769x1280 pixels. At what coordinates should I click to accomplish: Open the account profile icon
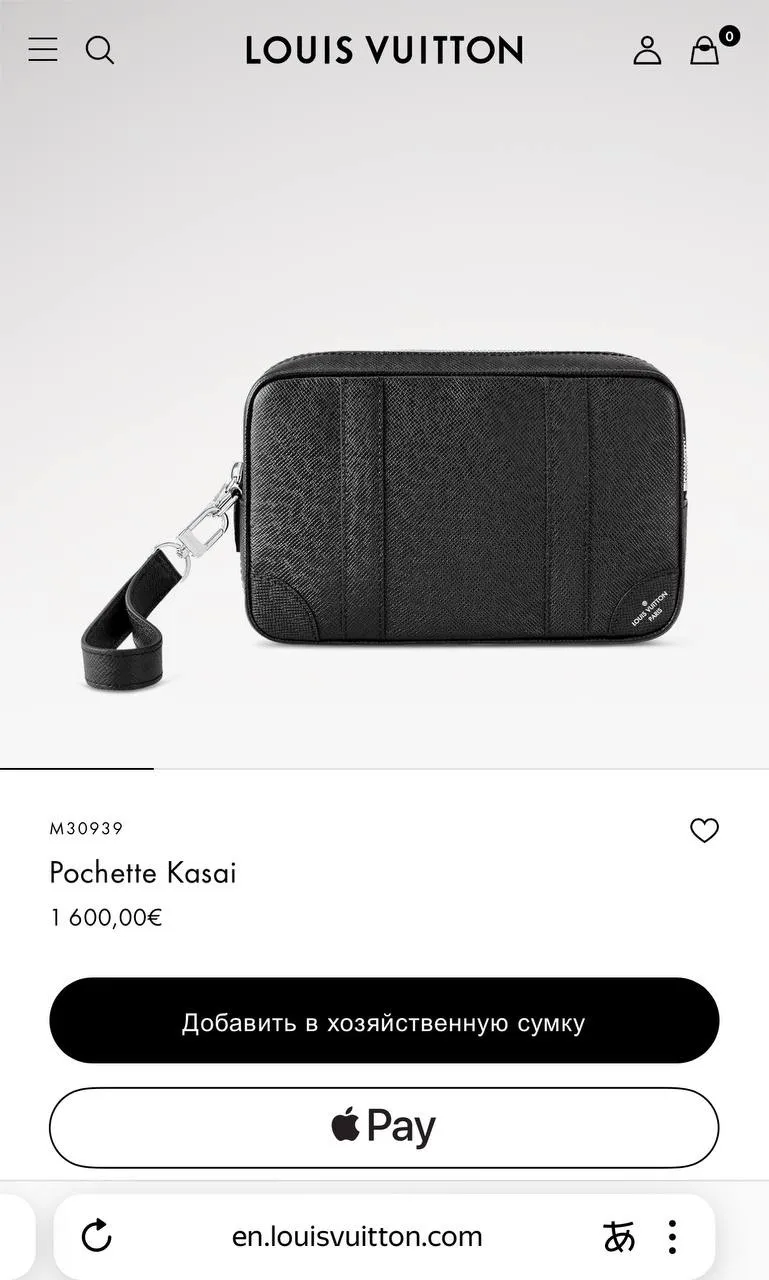pos(647,50)
